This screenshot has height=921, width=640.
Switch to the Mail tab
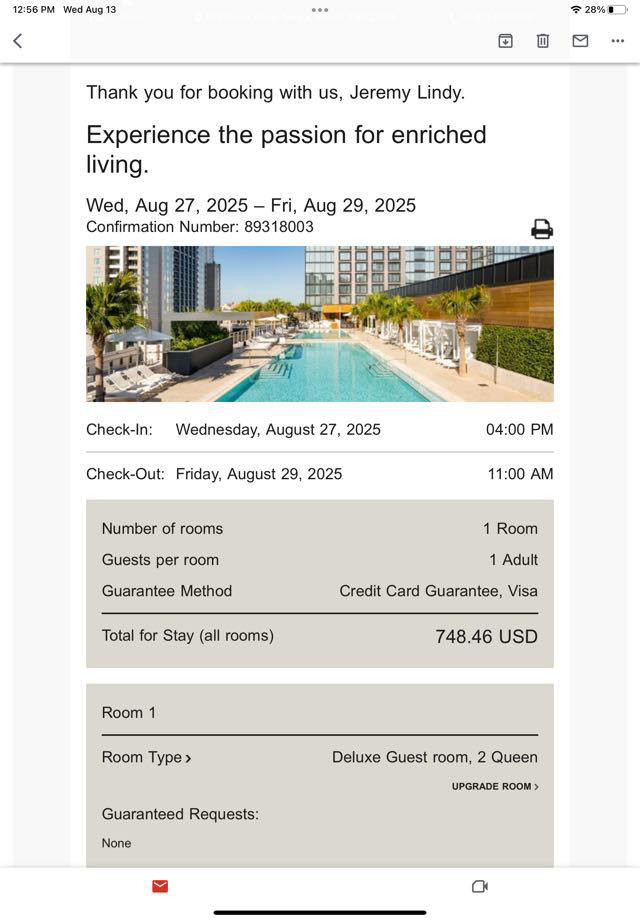point(160,886)
